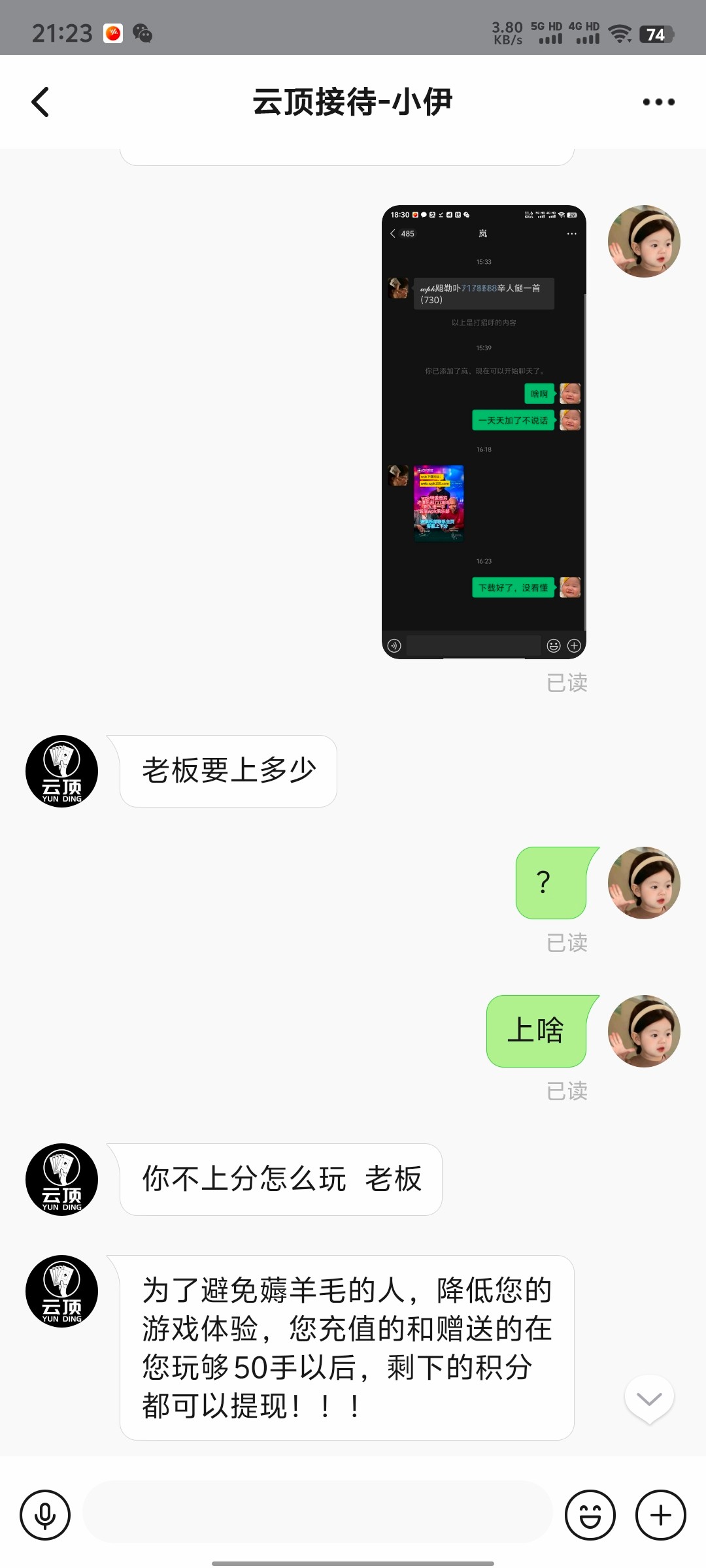The width and height of the screenshot is (706, 1568).
Task: Jump to latest messages with down arrow
Action: point(649,1399)
